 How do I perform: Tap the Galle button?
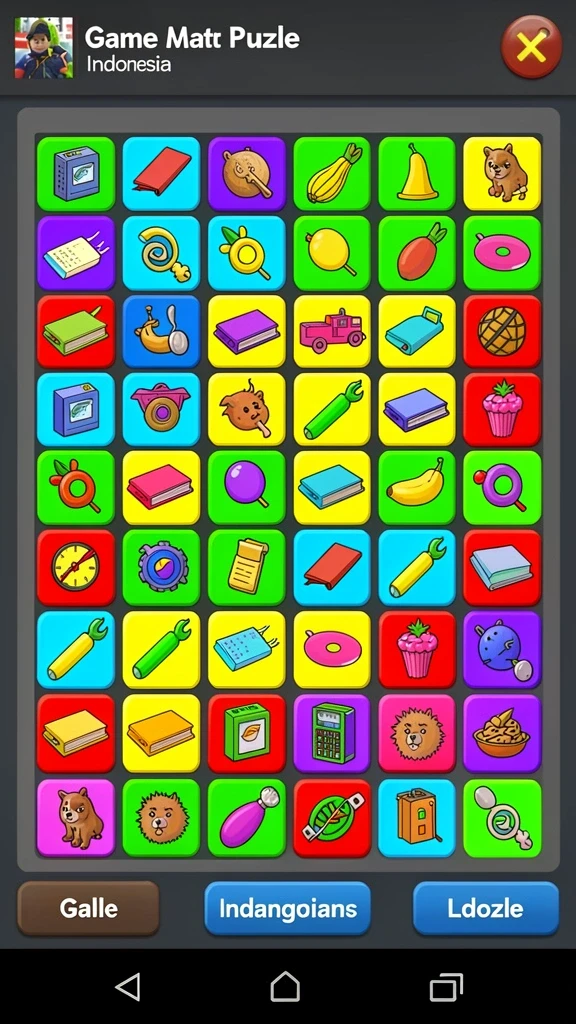pos(88,908)
